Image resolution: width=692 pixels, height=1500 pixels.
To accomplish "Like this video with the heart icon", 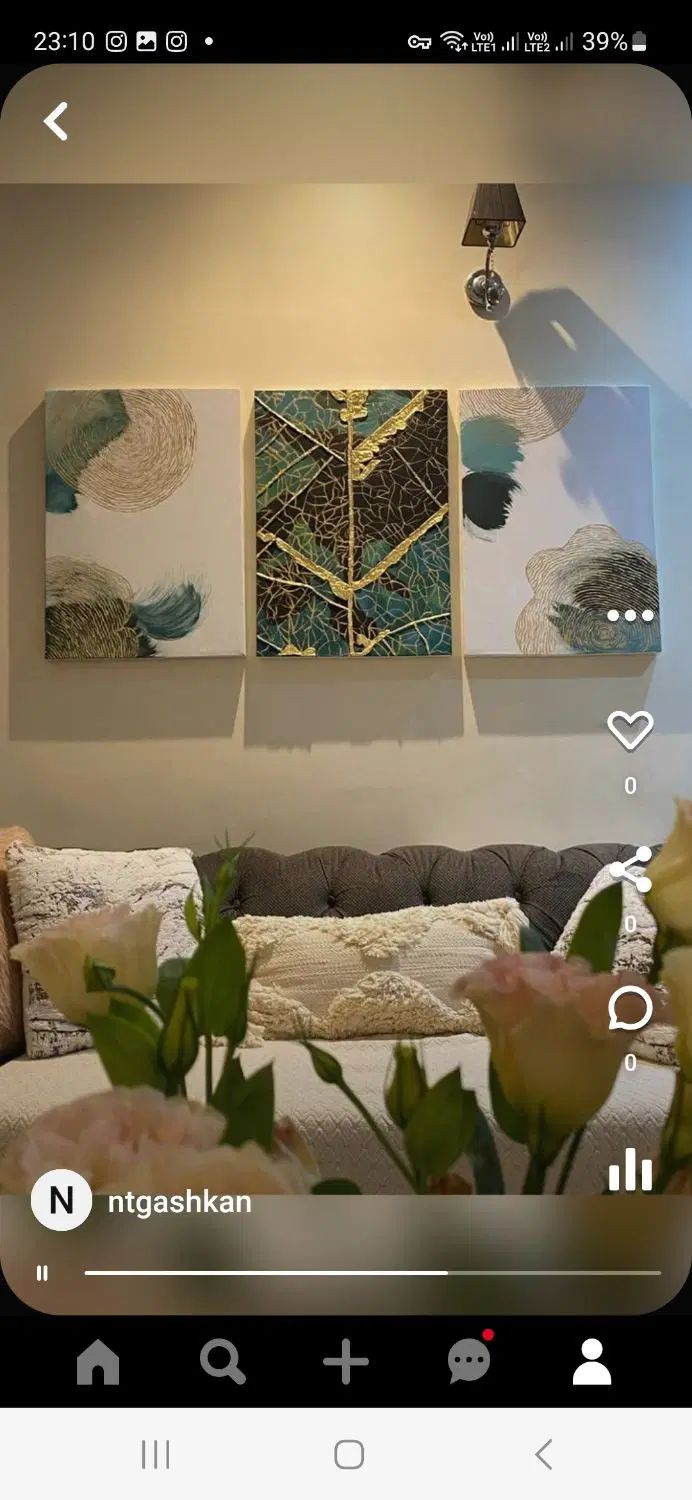I will point(630,731).
